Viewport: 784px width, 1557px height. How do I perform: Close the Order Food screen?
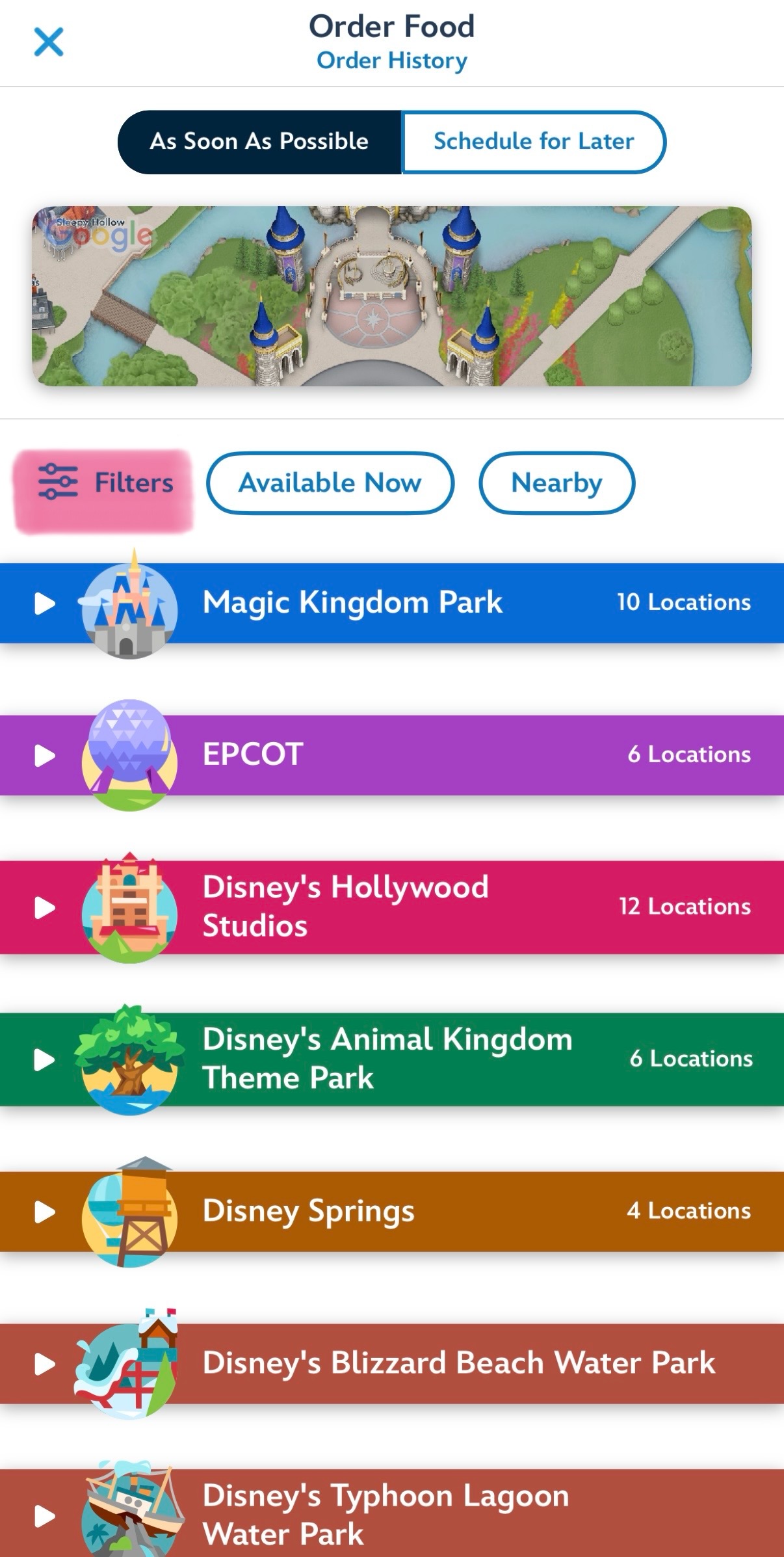coord(49,42)
